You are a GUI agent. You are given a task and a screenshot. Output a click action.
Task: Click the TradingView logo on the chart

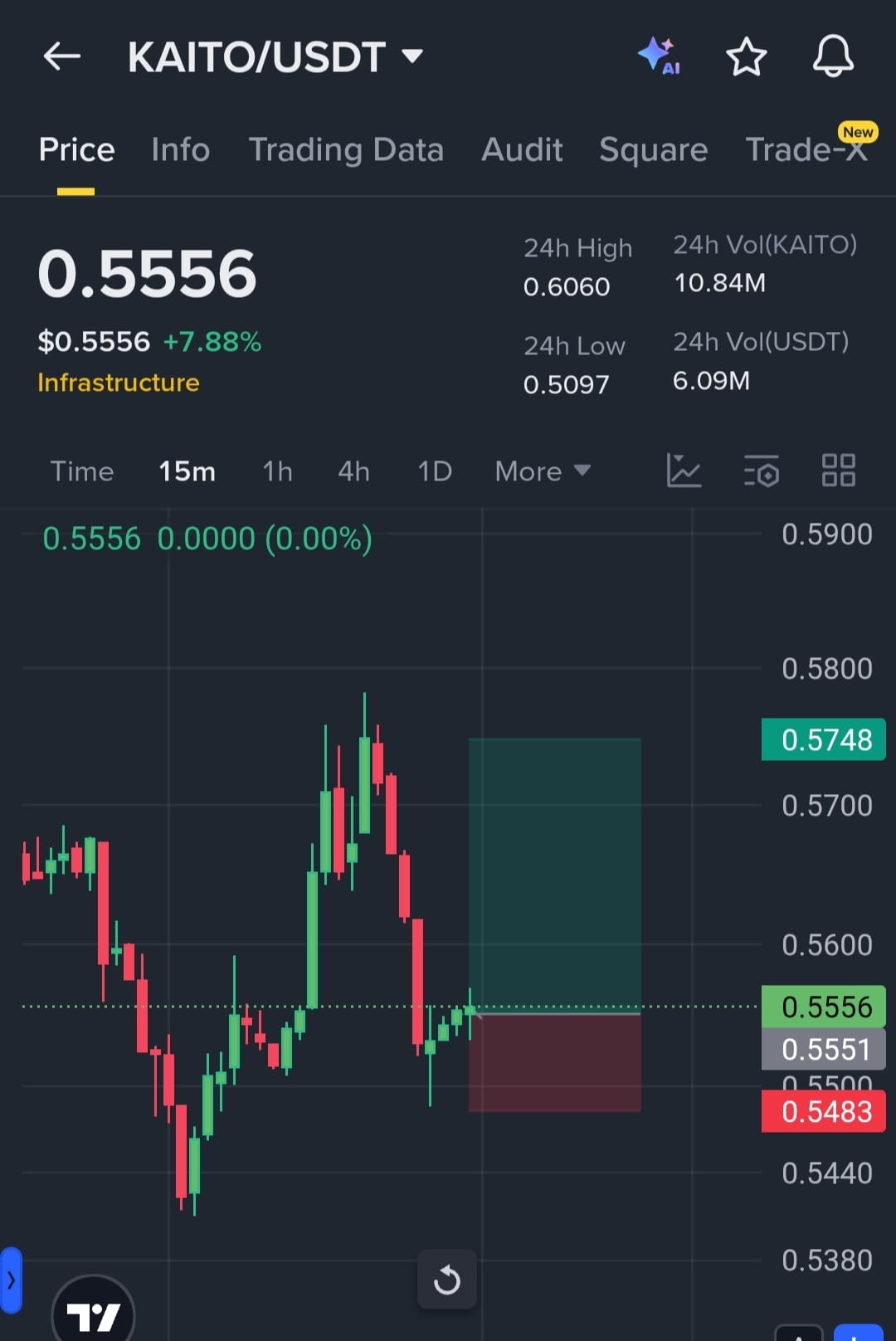click(x=94, y=1311)
